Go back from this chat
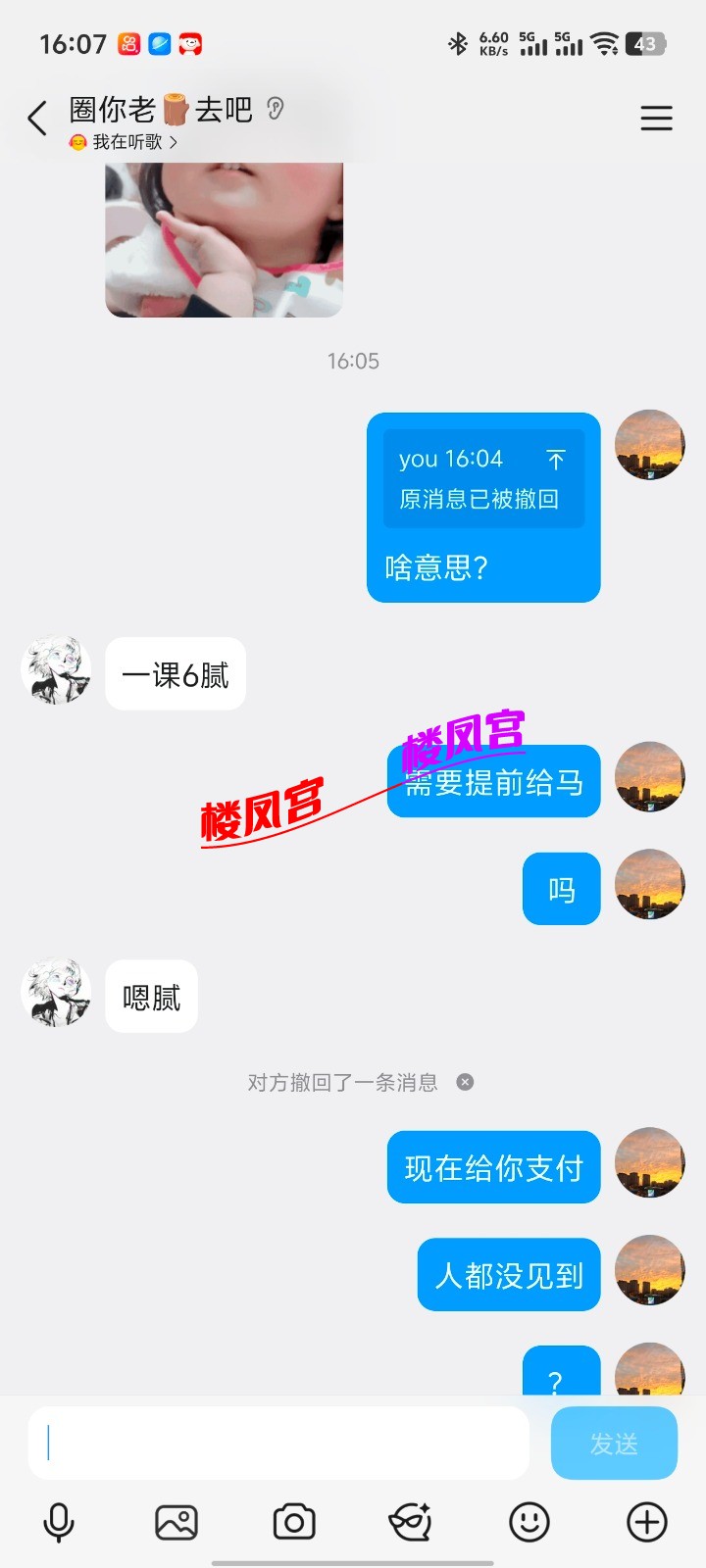The height and width of the screenshot is (1568, 706). point(37,119)
